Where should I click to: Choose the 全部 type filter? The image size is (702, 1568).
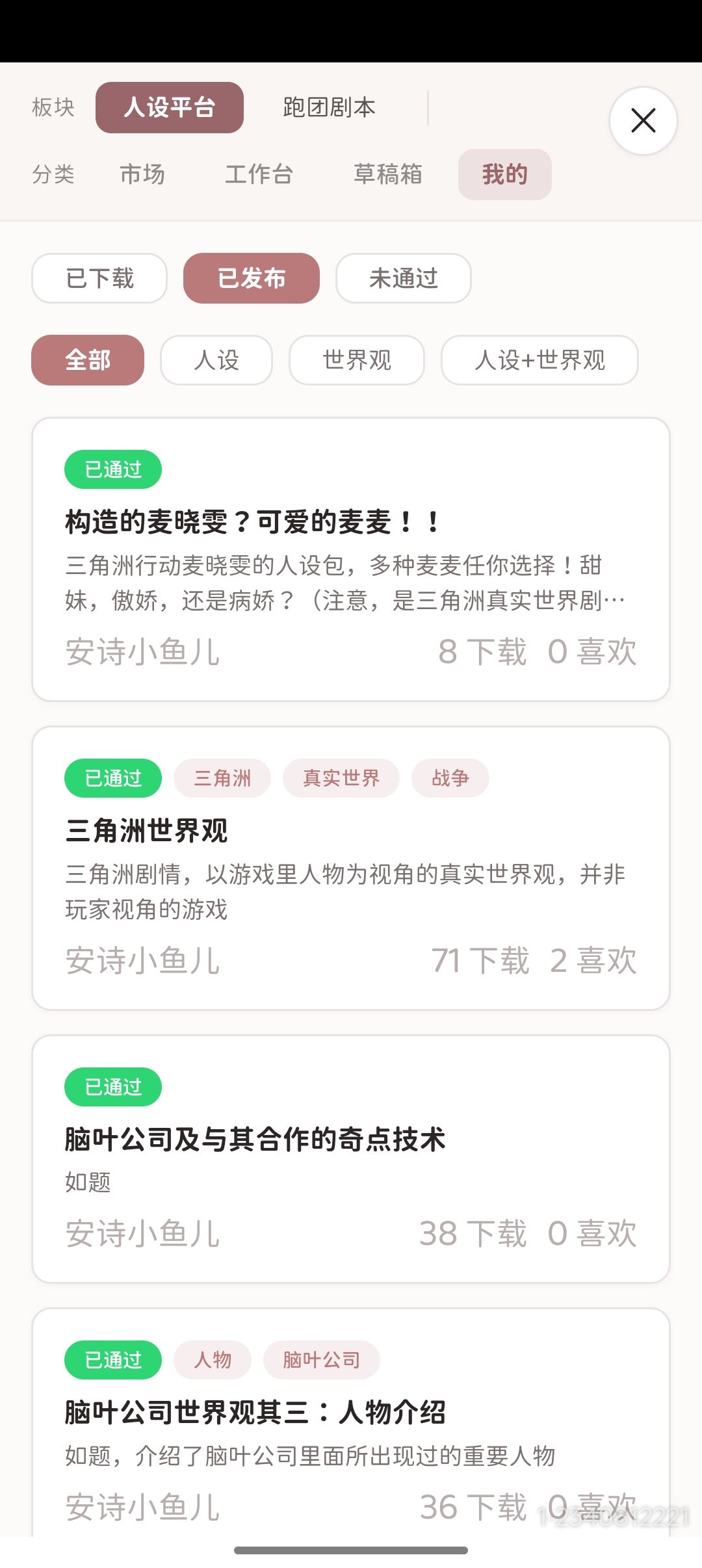(x=88, y=360)
